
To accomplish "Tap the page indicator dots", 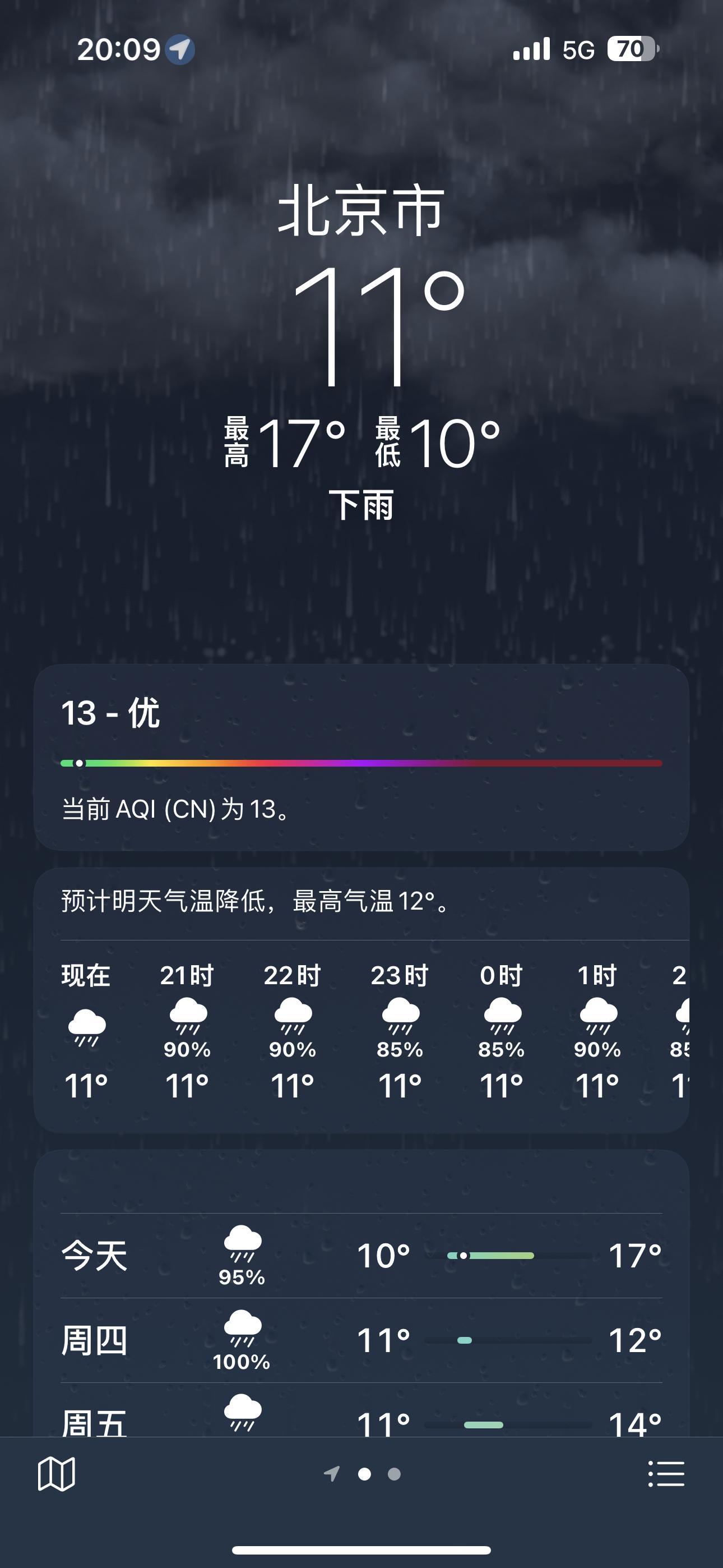I will coord(364,1474).
